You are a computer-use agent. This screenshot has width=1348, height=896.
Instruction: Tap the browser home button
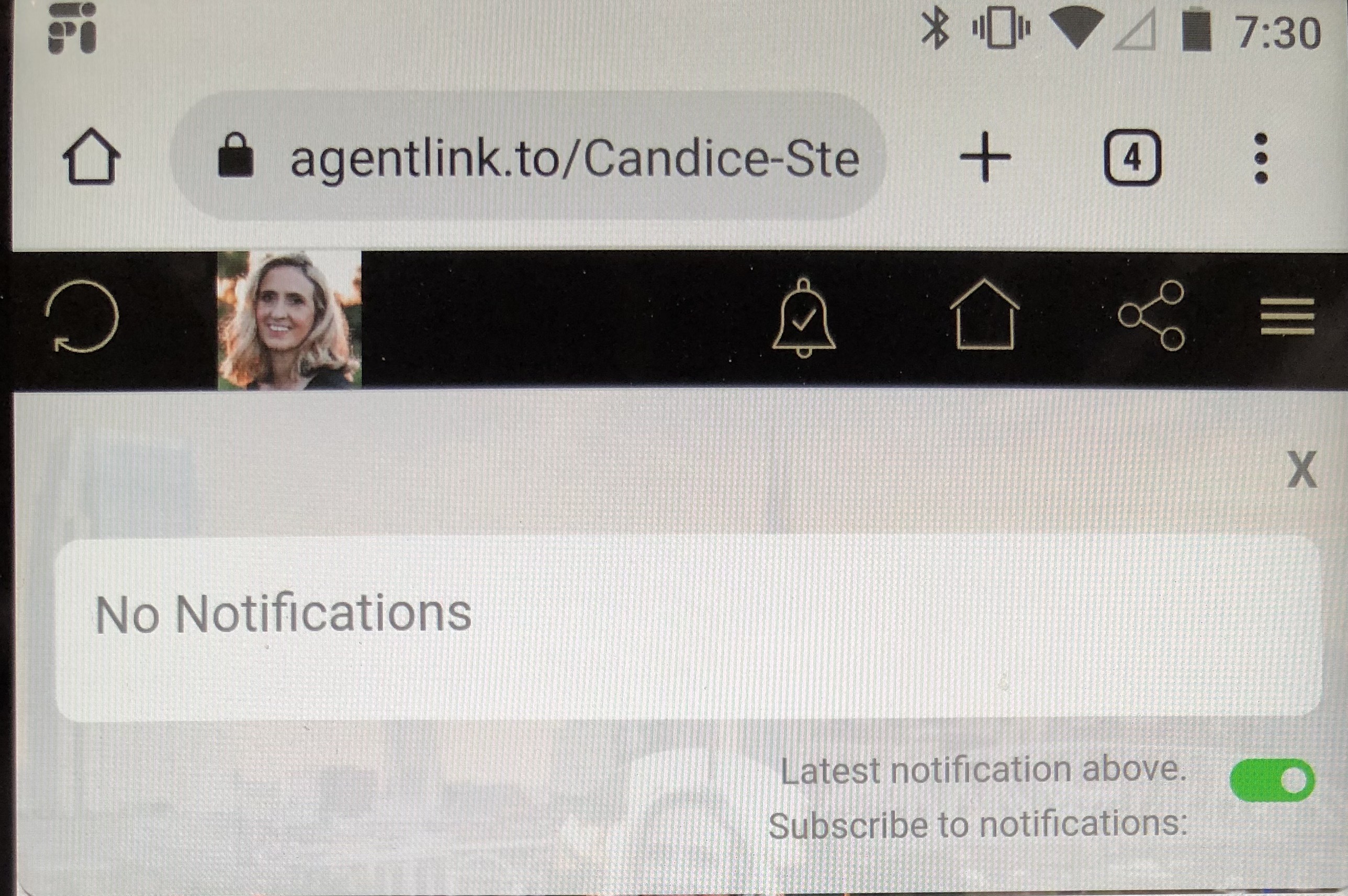(x=92, y=157)
